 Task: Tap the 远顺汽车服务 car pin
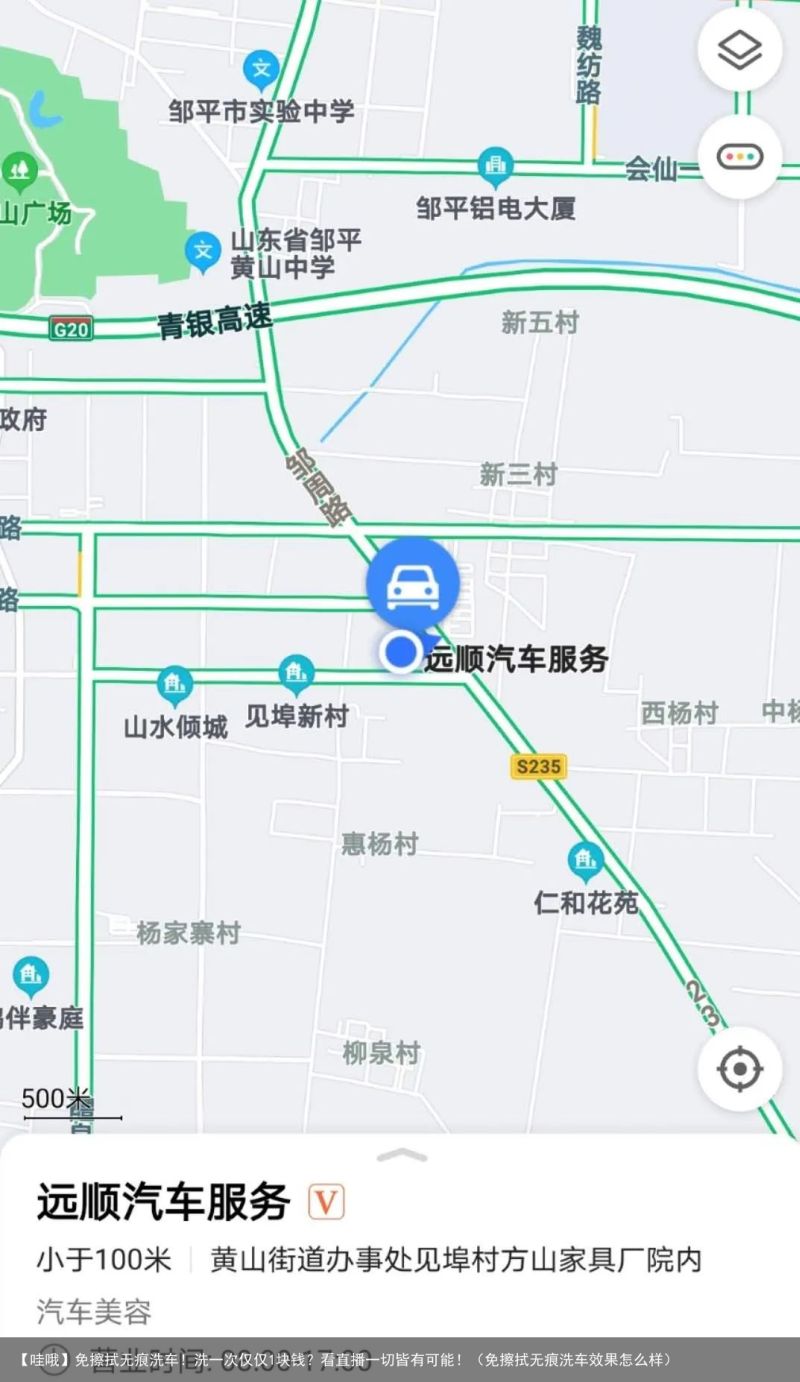click(413, 582)
